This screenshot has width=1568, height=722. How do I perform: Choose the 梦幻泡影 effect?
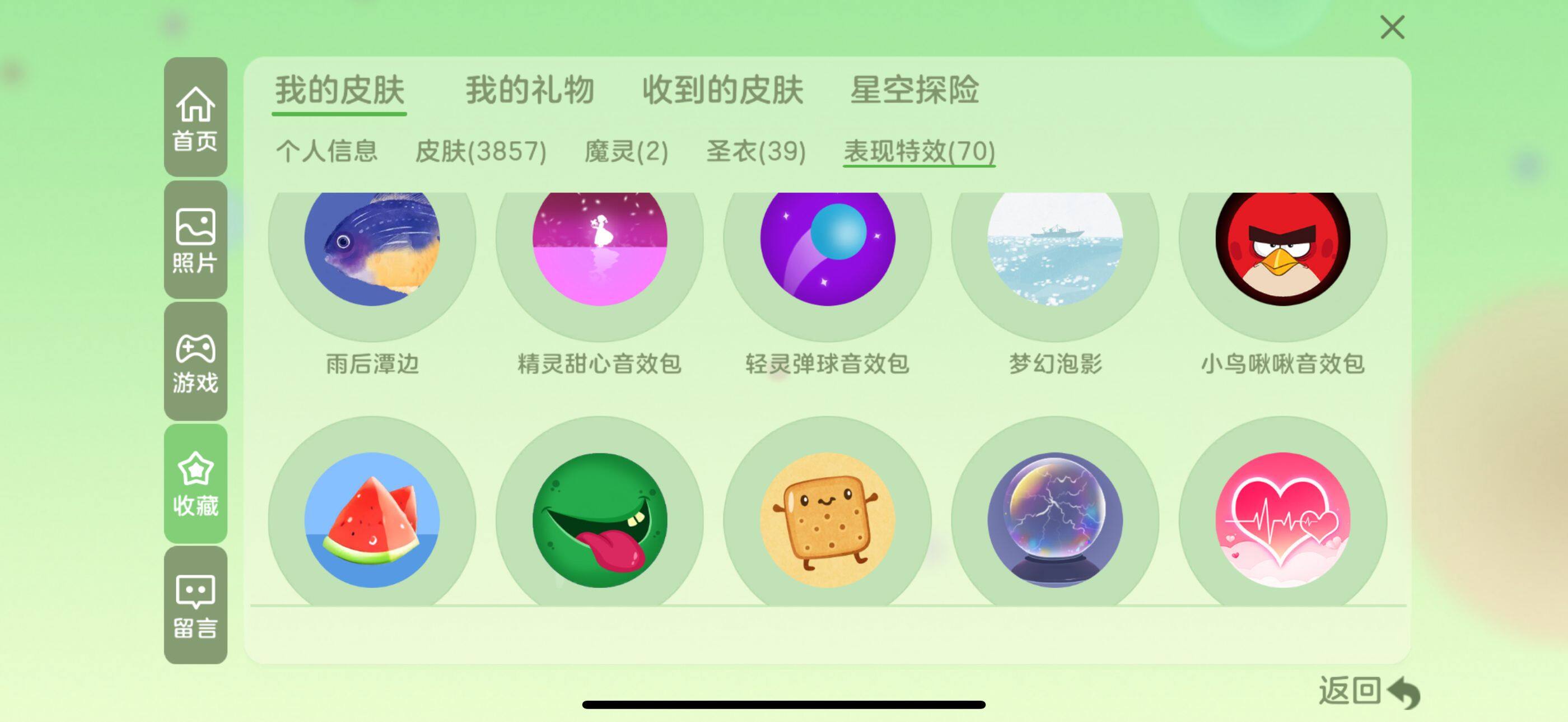point(1055,250)
